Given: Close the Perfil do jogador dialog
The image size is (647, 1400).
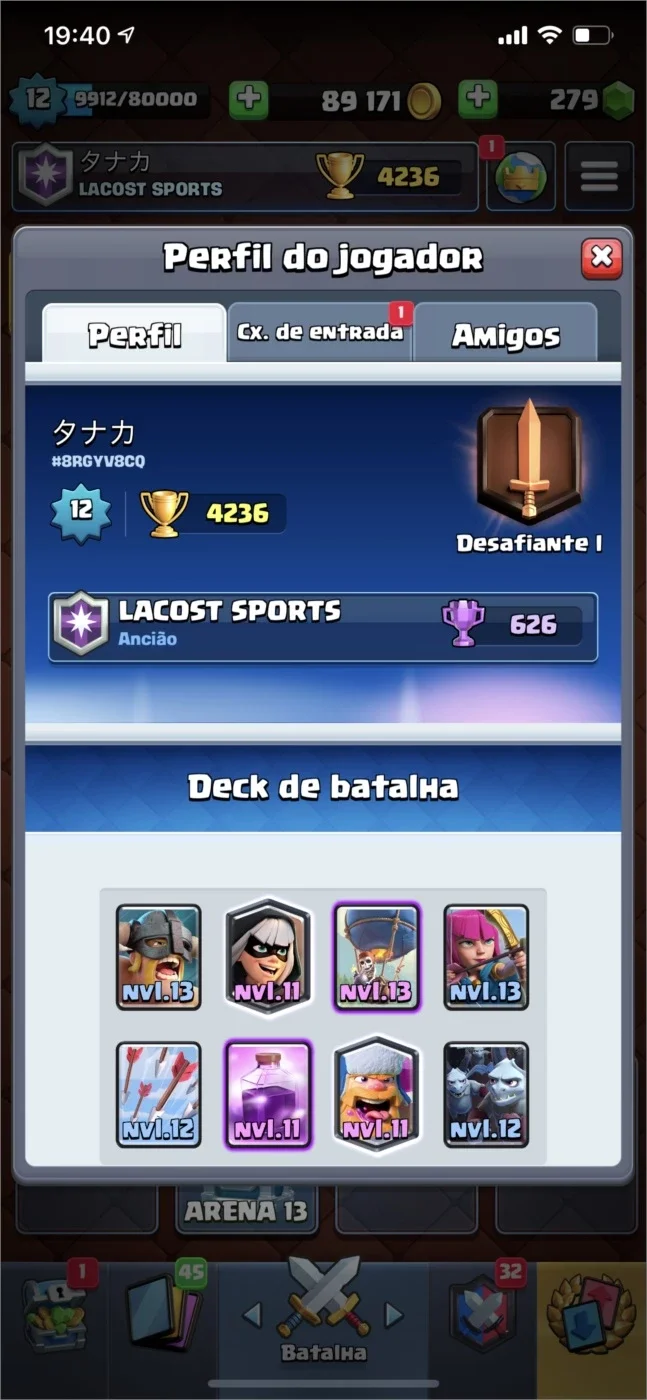Looking at the screenshot, I should 601,258.
